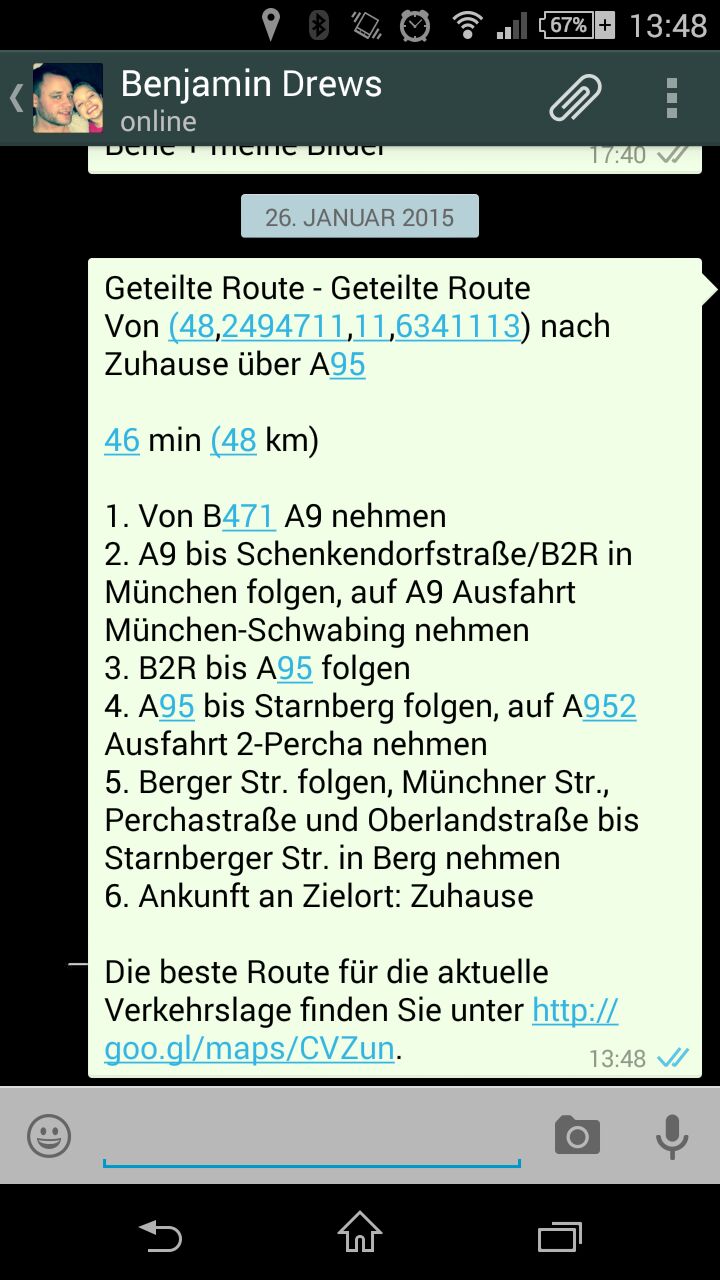This screenshot has height=1280, width=720.
Task: Open the attachment paperclip menu
Action: (576, 98)
